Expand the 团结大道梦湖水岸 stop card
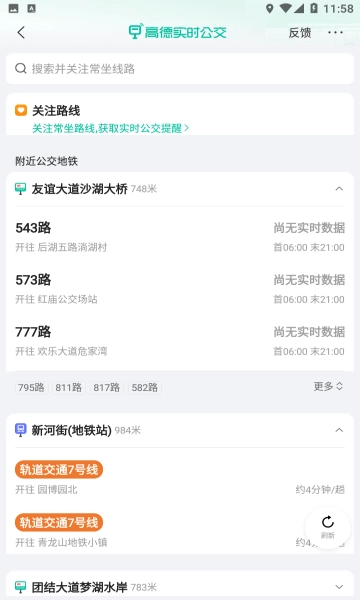The width and height of the screenshot is (360, 600). 339,587
